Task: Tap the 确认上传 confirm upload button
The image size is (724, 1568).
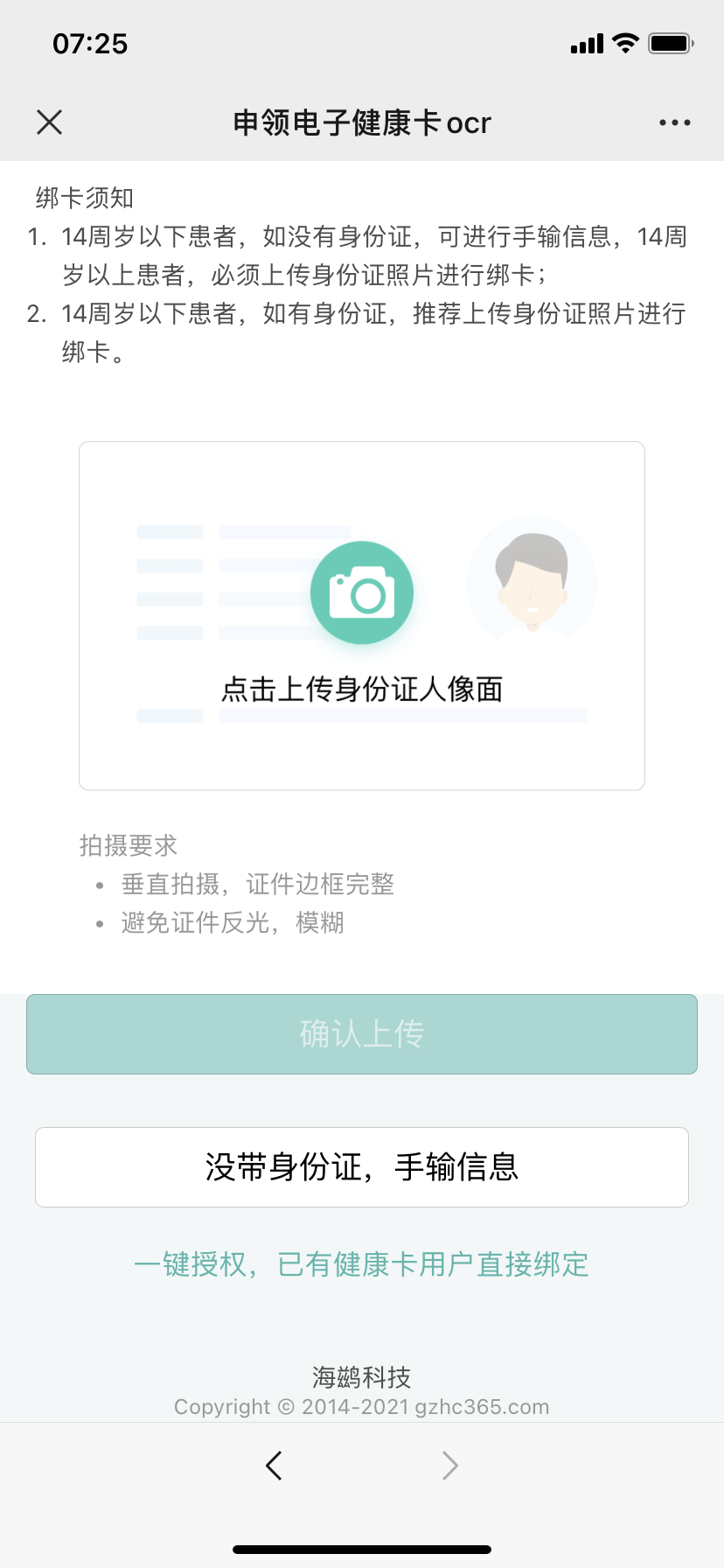Action: (362, 1034)
